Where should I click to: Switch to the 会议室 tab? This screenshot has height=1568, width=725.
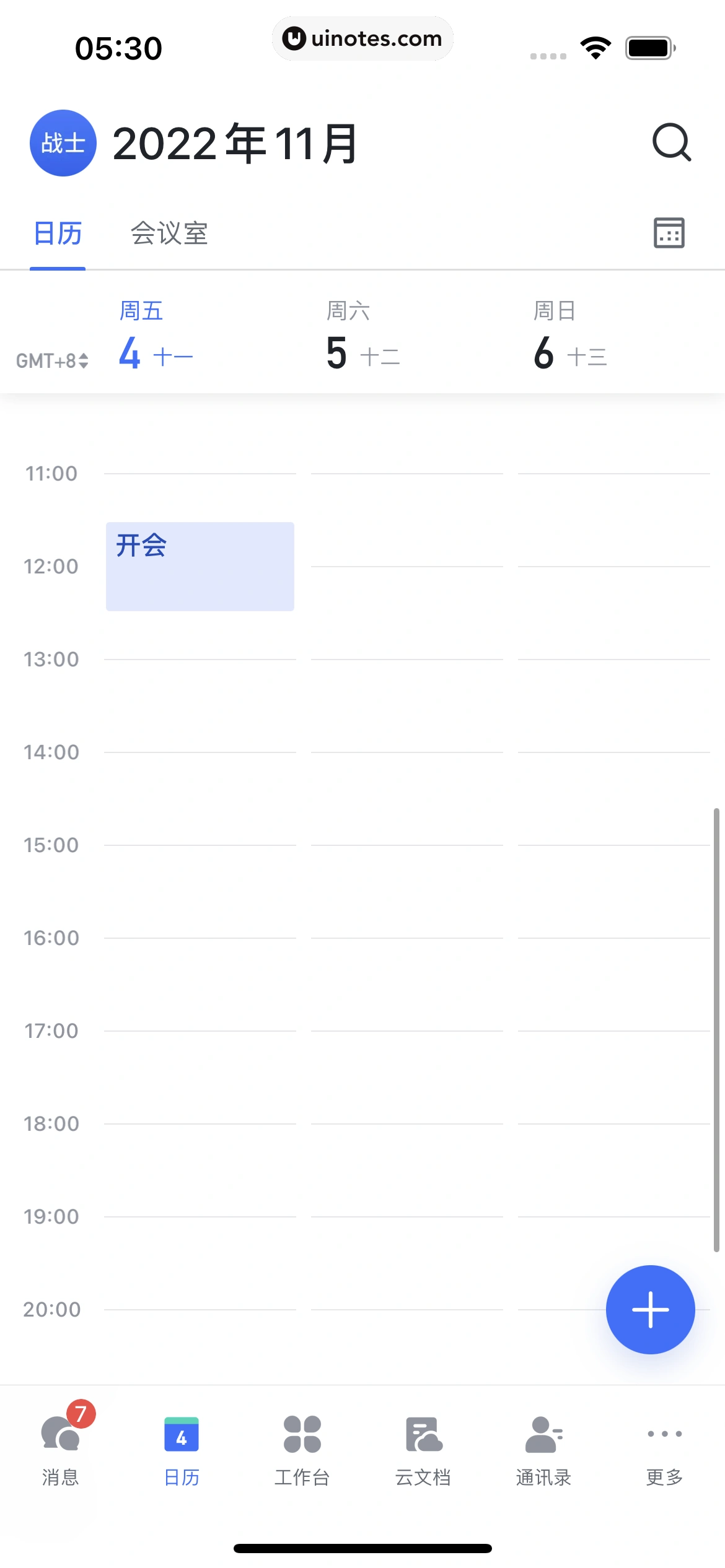point(170,234)
